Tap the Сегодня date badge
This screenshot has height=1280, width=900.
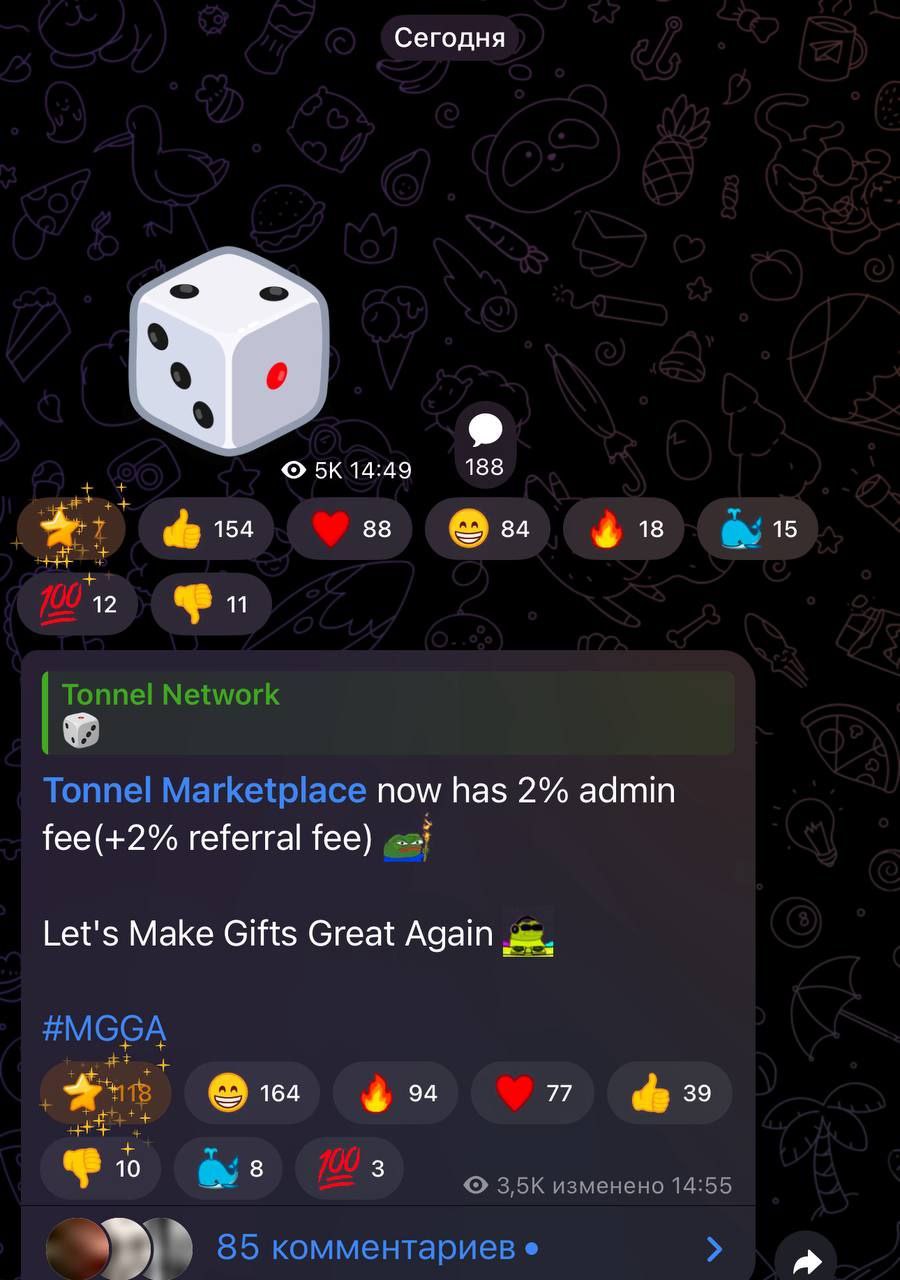(449, 38)
